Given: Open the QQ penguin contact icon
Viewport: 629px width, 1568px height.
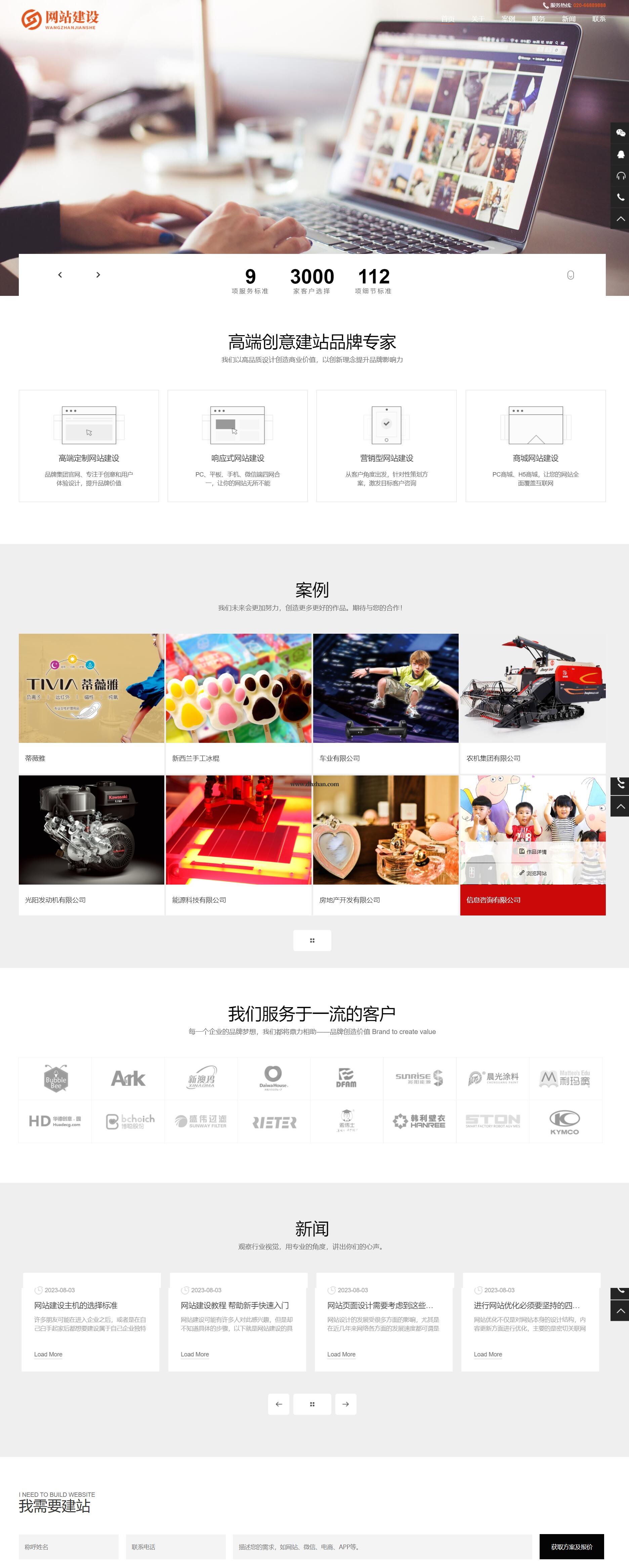Looking at the screenshot, I should (620, 154).
